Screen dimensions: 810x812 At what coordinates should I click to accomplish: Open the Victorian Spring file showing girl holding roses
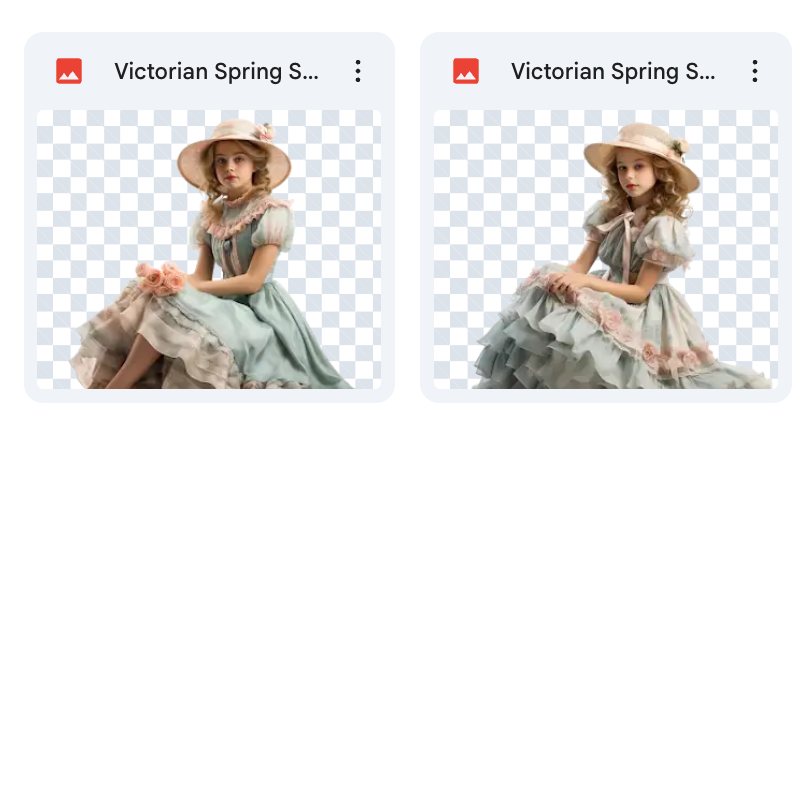click(209, 249)
